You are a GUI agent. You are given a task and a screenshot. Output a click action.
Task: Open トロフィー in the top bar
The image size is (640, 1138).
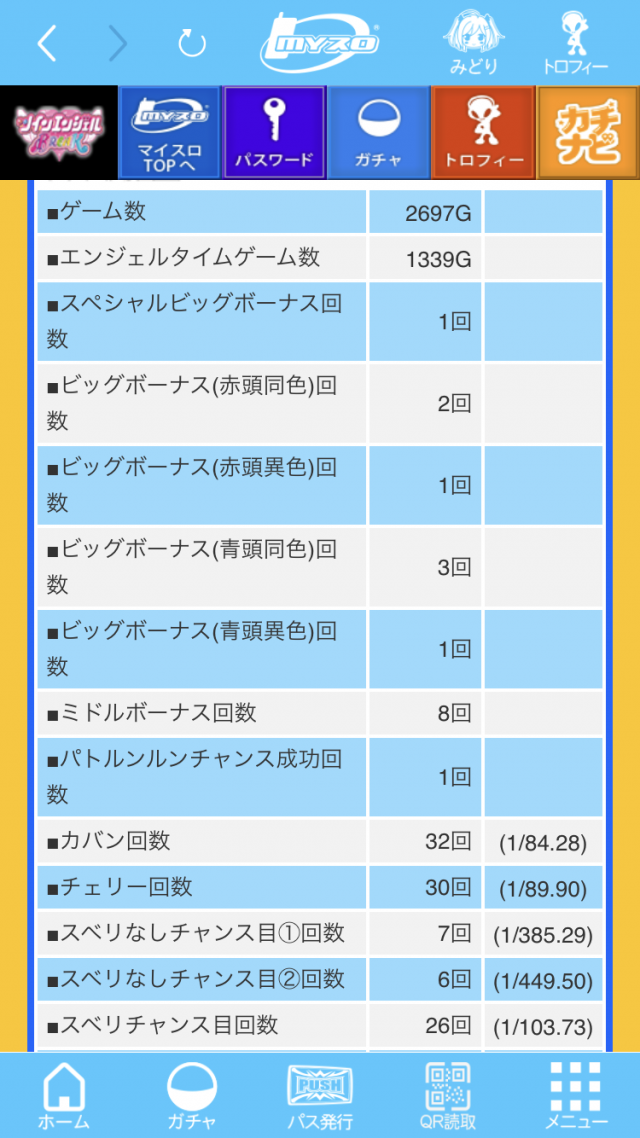tap(575, 42)
